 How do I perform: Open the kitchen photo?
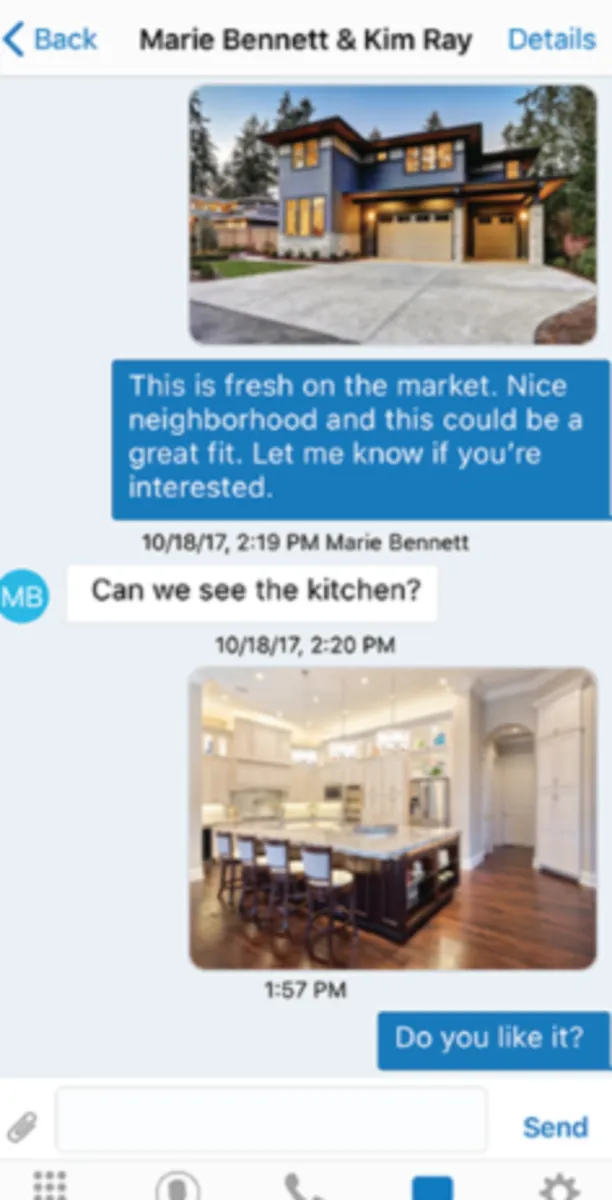click(393, 818)
